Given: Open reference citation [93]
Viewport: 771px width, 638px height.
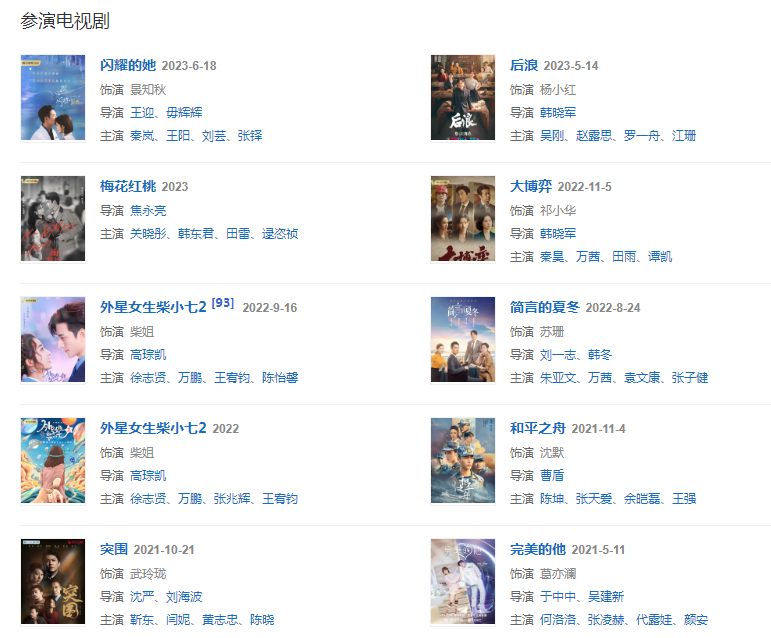Looking at the screenshot, I should (223, 303).
